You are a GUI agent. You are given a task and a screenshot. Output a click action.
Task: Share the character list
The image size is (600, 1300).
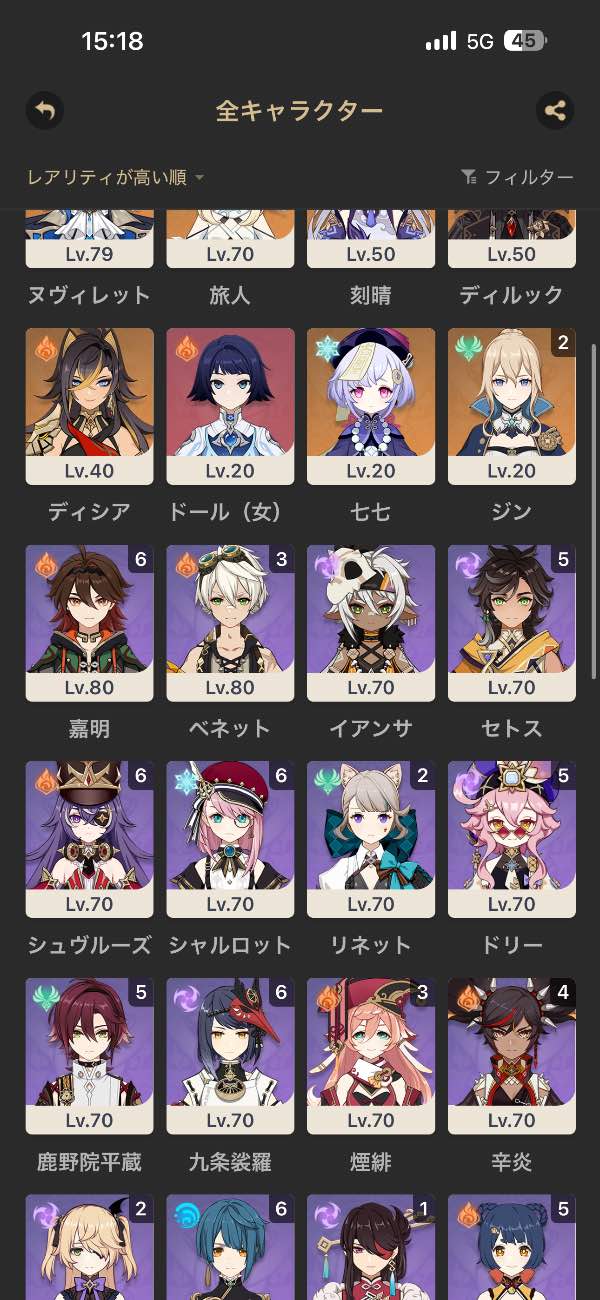555,111
